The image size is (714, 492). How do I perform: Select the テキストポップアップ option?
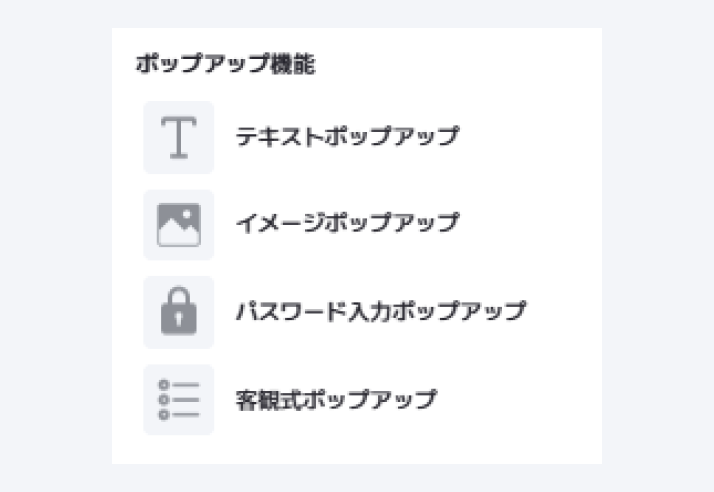point(346,137)
